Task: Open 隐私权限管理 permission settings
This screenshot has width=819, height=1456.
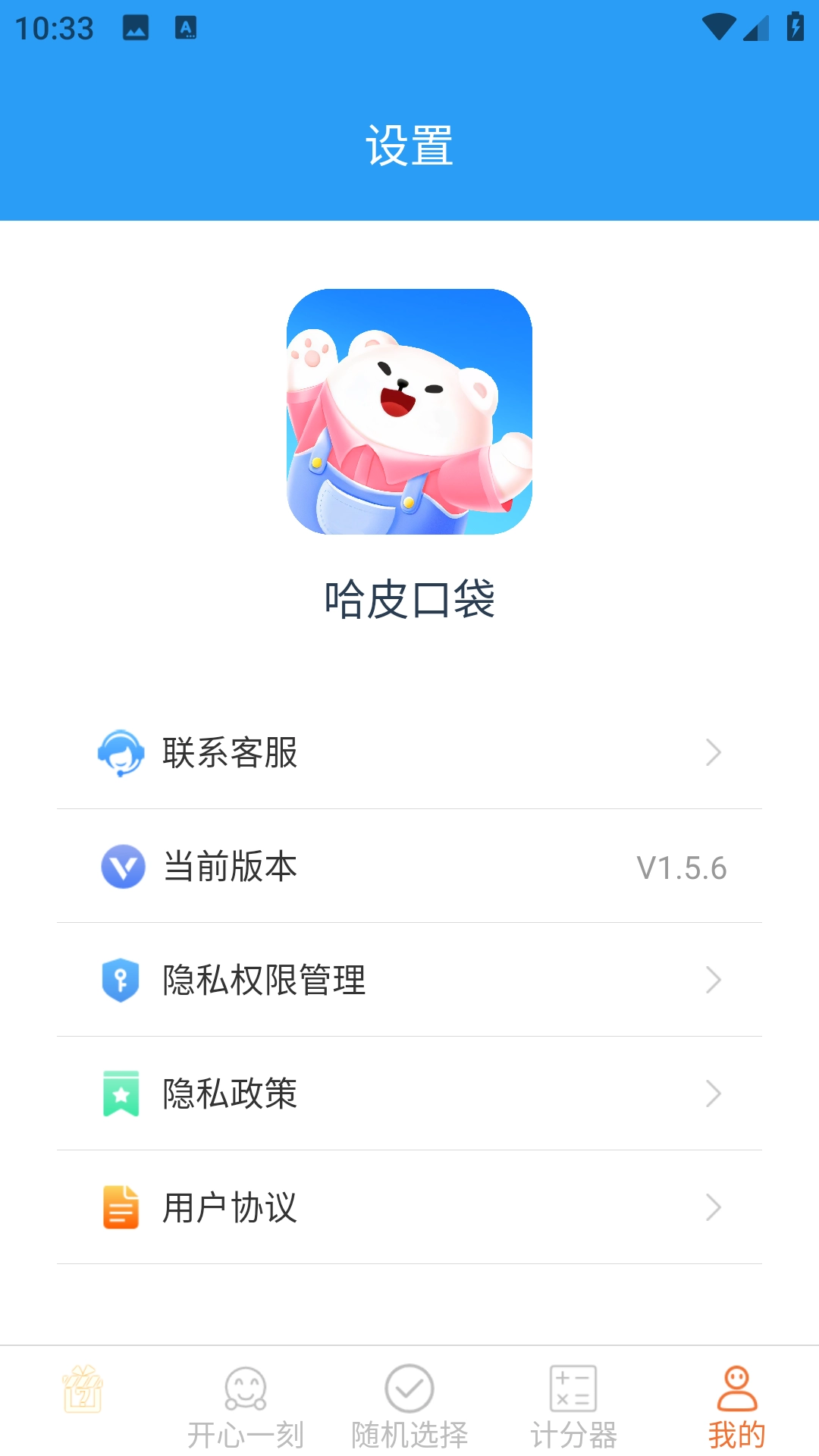Action: pos(409,980)
